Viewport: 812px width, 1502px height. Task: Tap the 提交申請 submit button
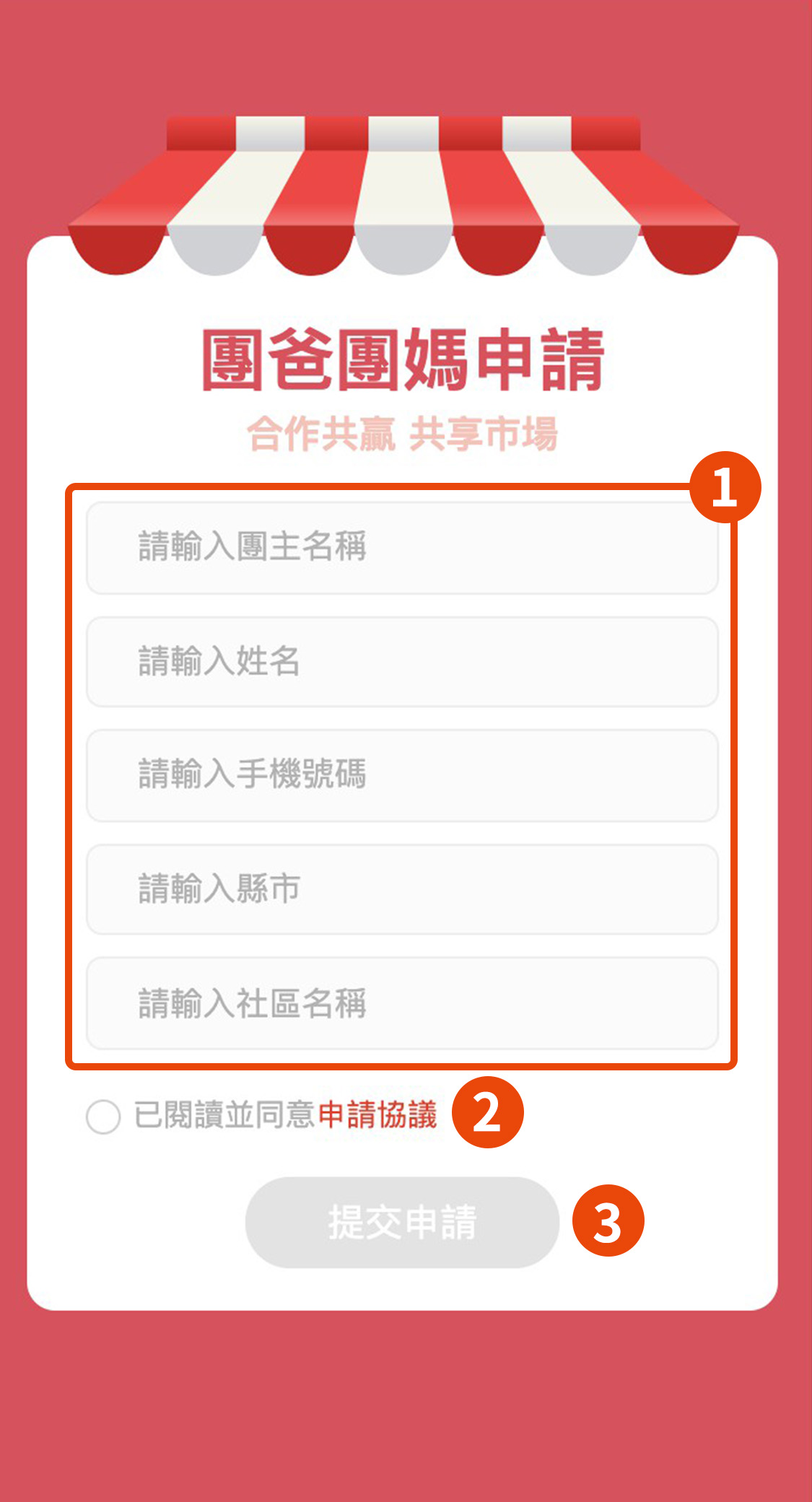tap(402, 1223)
